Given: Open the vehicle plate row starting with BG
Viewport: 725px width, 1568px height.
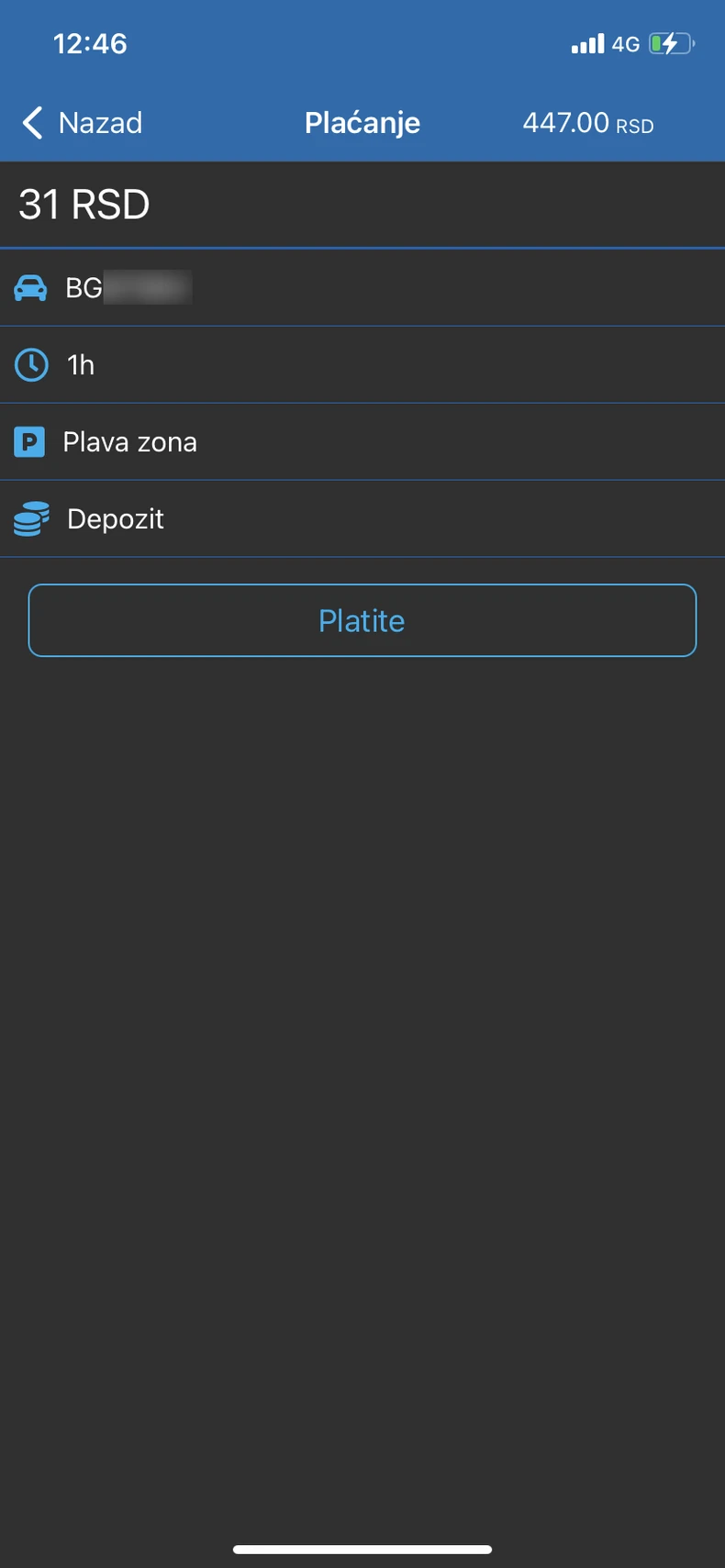Looking at the screenshot, I should 362,287.
